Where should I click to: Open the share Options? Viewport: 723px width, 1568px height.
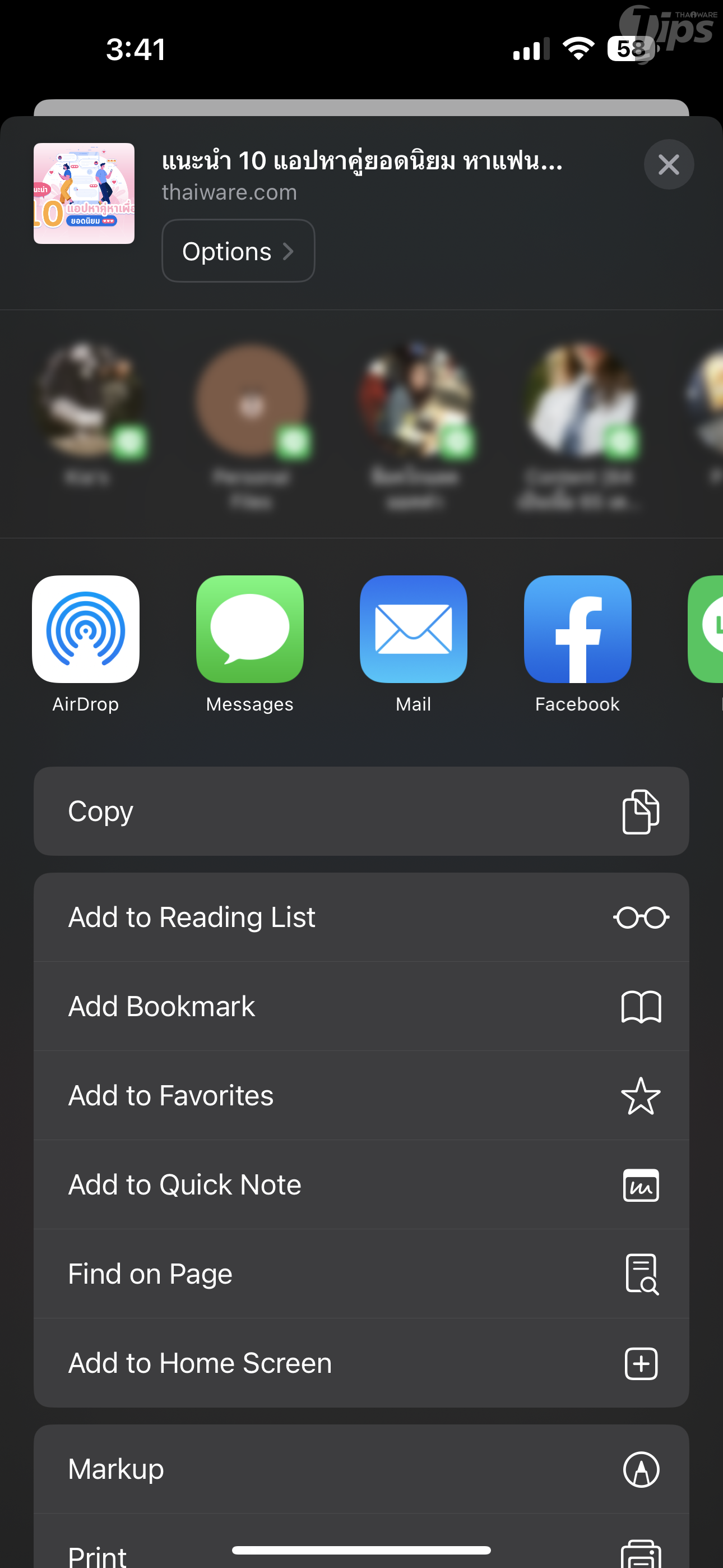(x=238, y=251)
